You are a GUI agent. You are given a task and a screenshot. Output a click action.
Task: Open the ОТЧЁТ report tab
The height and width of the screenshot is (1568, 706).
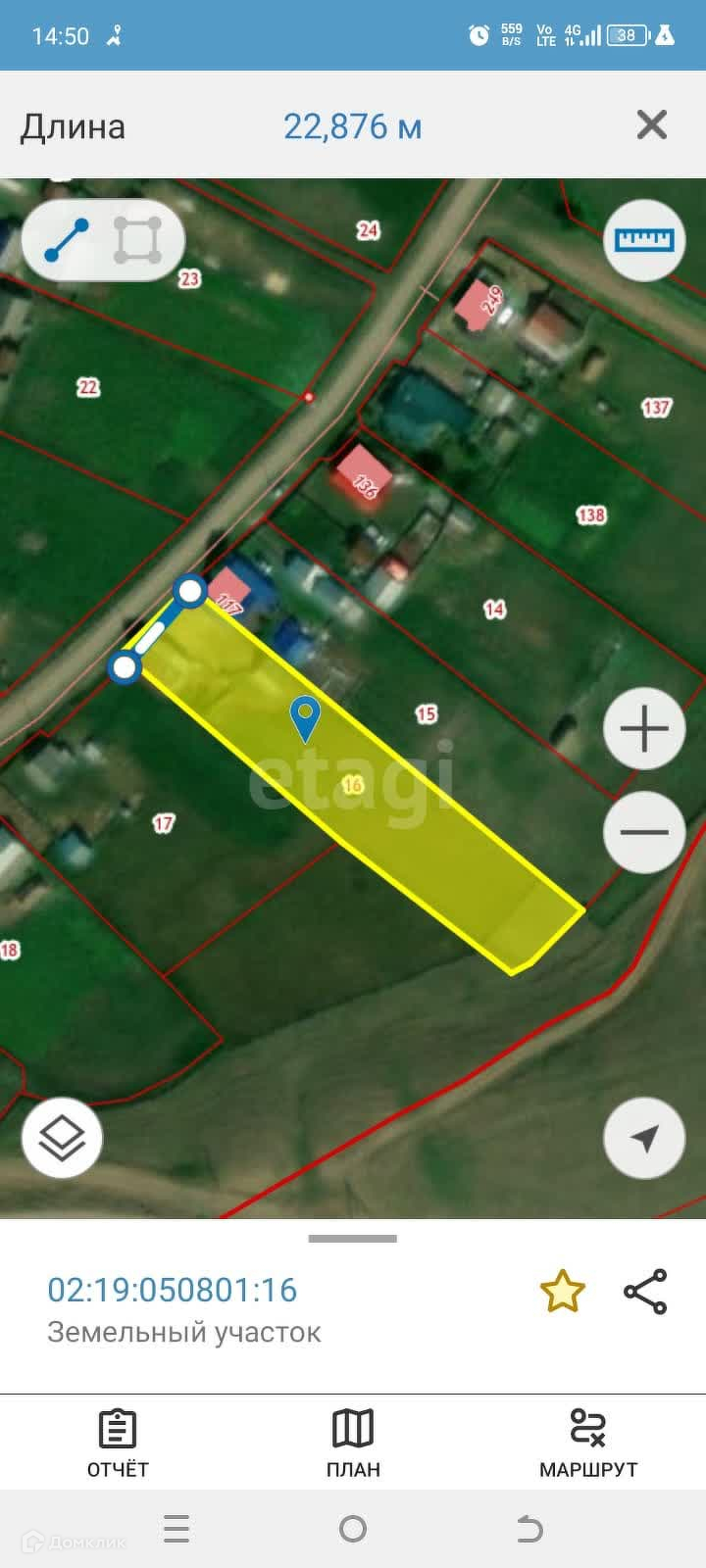[x=118, y=1443]
